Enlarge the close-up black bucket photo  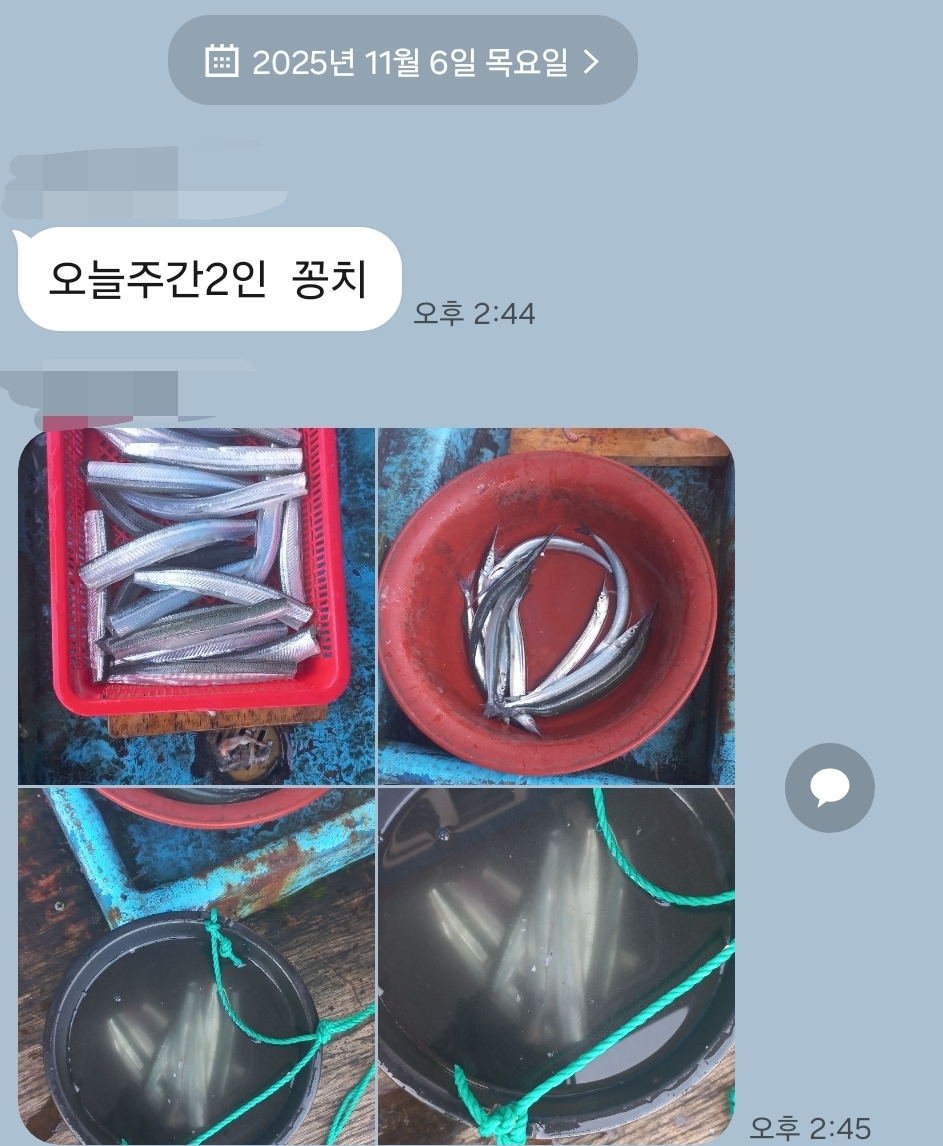(x=556, y=965)
